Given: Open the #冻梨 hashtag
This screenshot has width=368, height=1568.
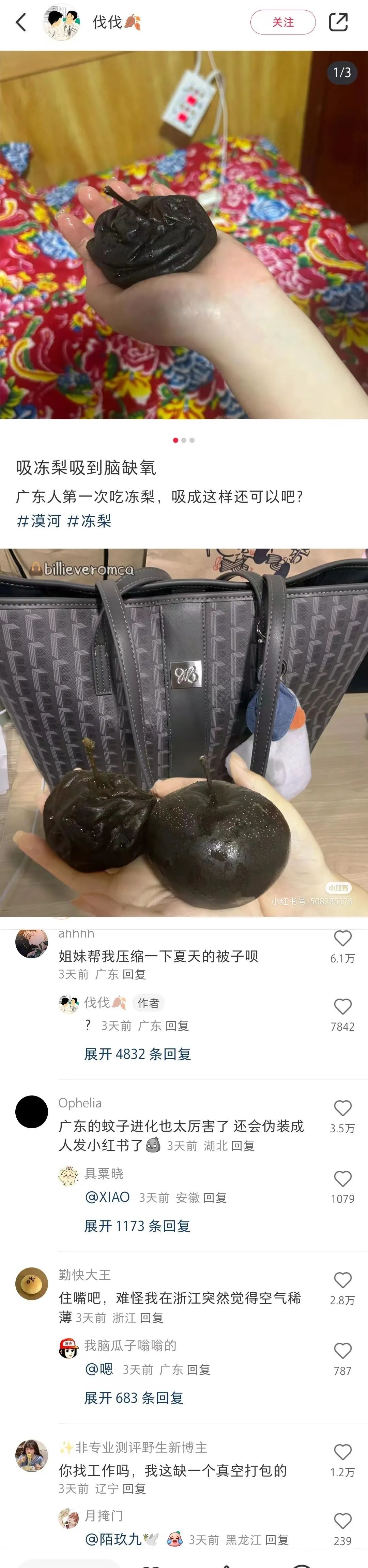Looking at the screenshot, I should point(89,520).
